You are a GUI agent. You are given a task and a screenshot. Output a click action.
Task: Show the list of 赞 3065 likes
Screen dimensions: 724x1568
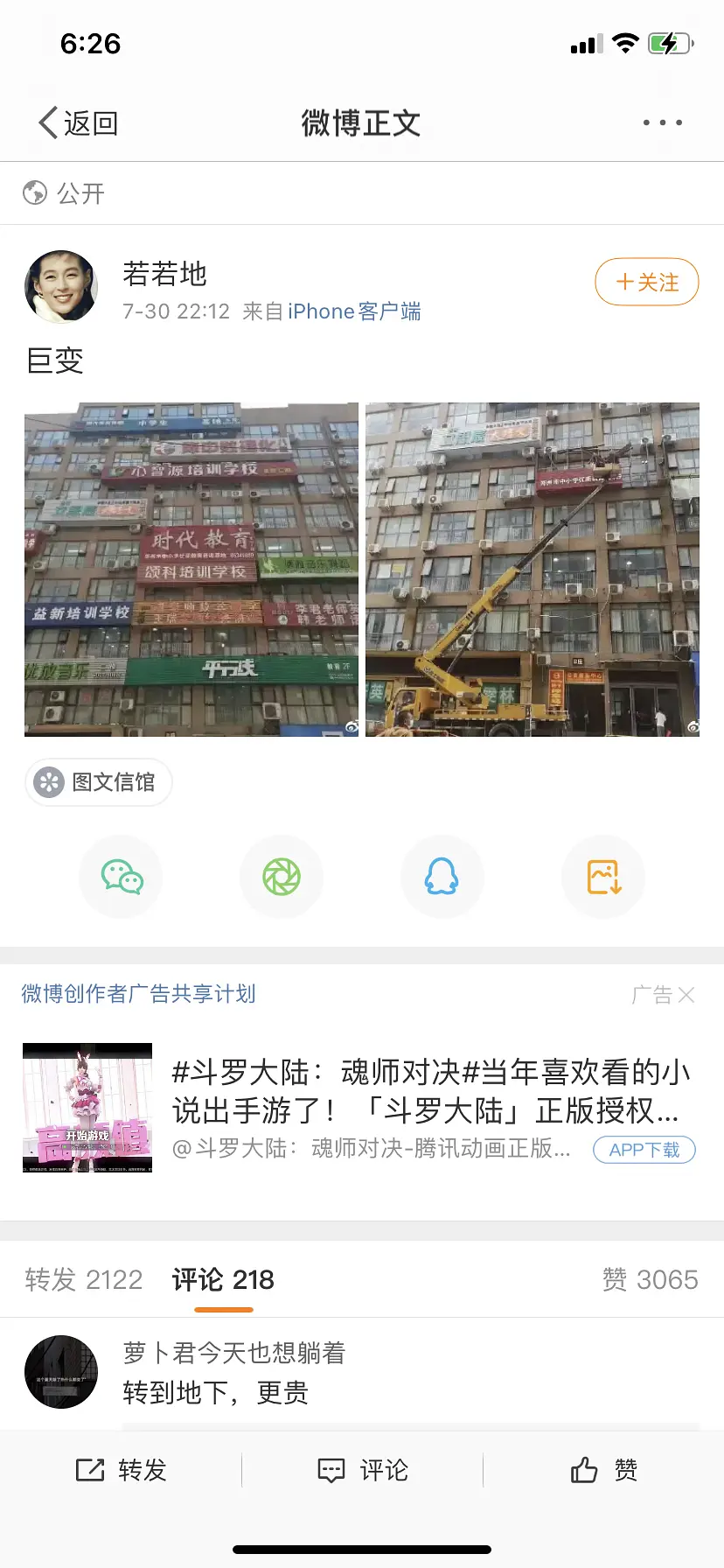tap(650, 1280)
